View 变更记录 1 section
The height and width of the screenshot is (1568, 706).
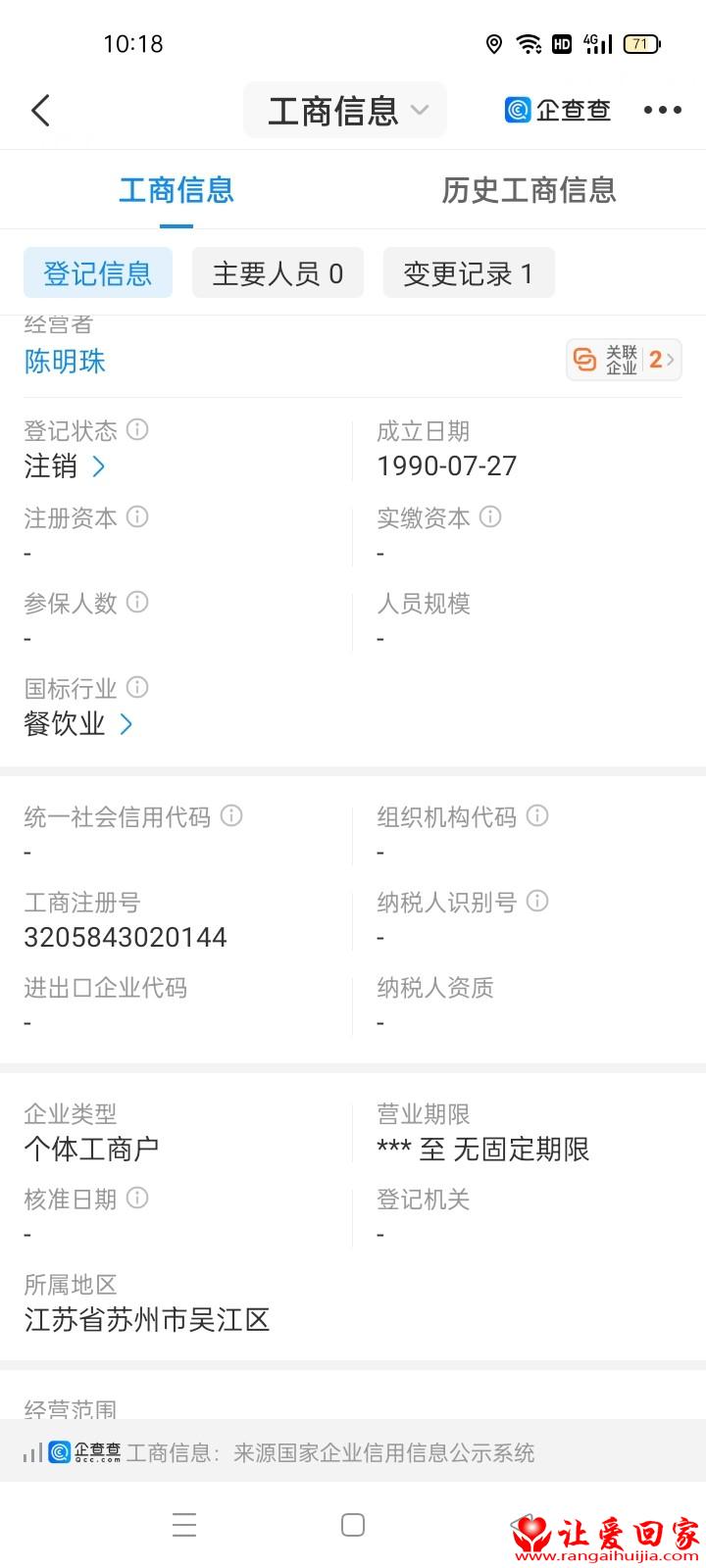pyautogui.click(x=469, y=272)
